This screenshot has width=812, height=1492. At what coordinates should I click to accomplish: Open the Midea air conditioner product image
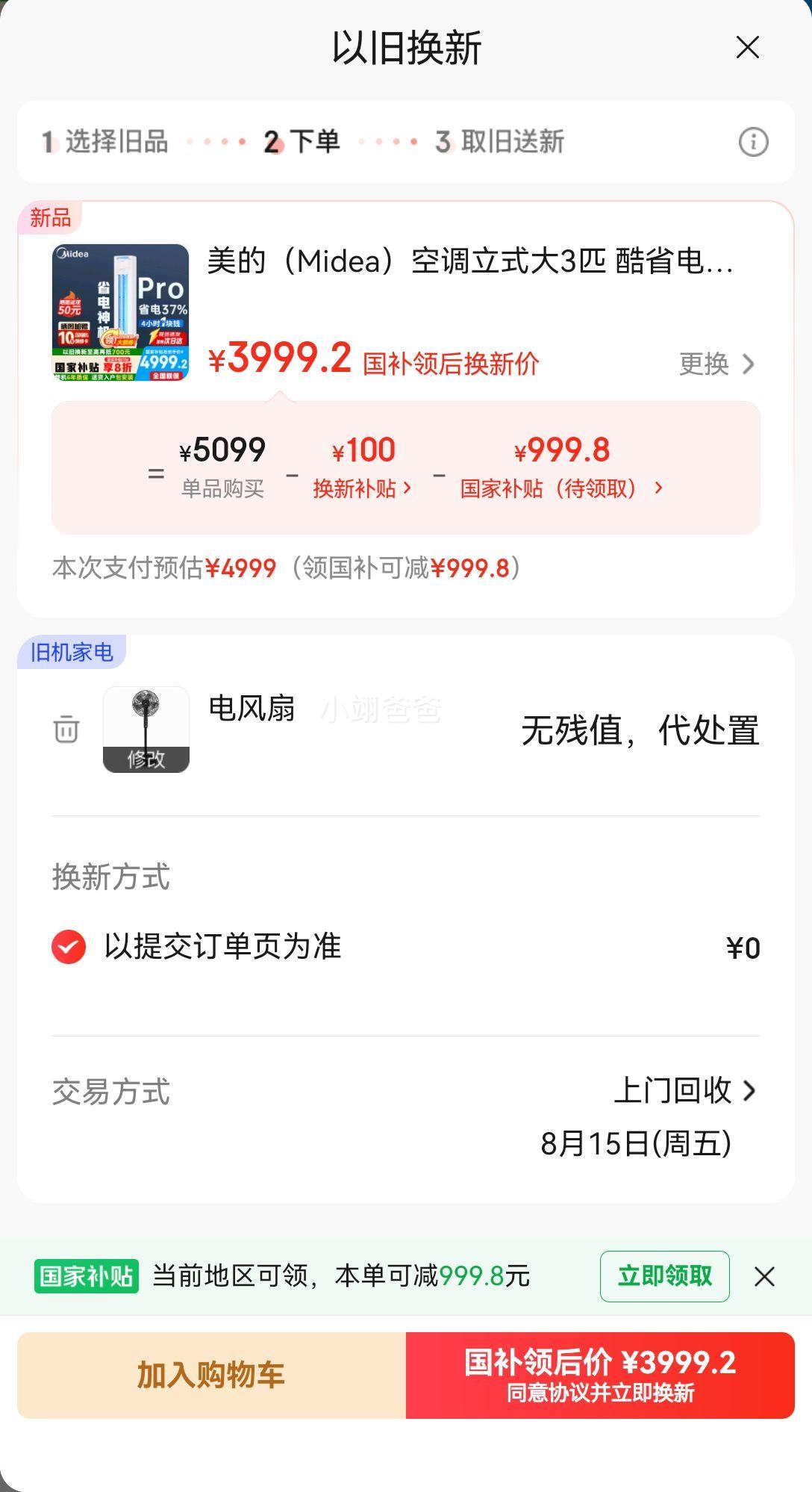point(120,312)
